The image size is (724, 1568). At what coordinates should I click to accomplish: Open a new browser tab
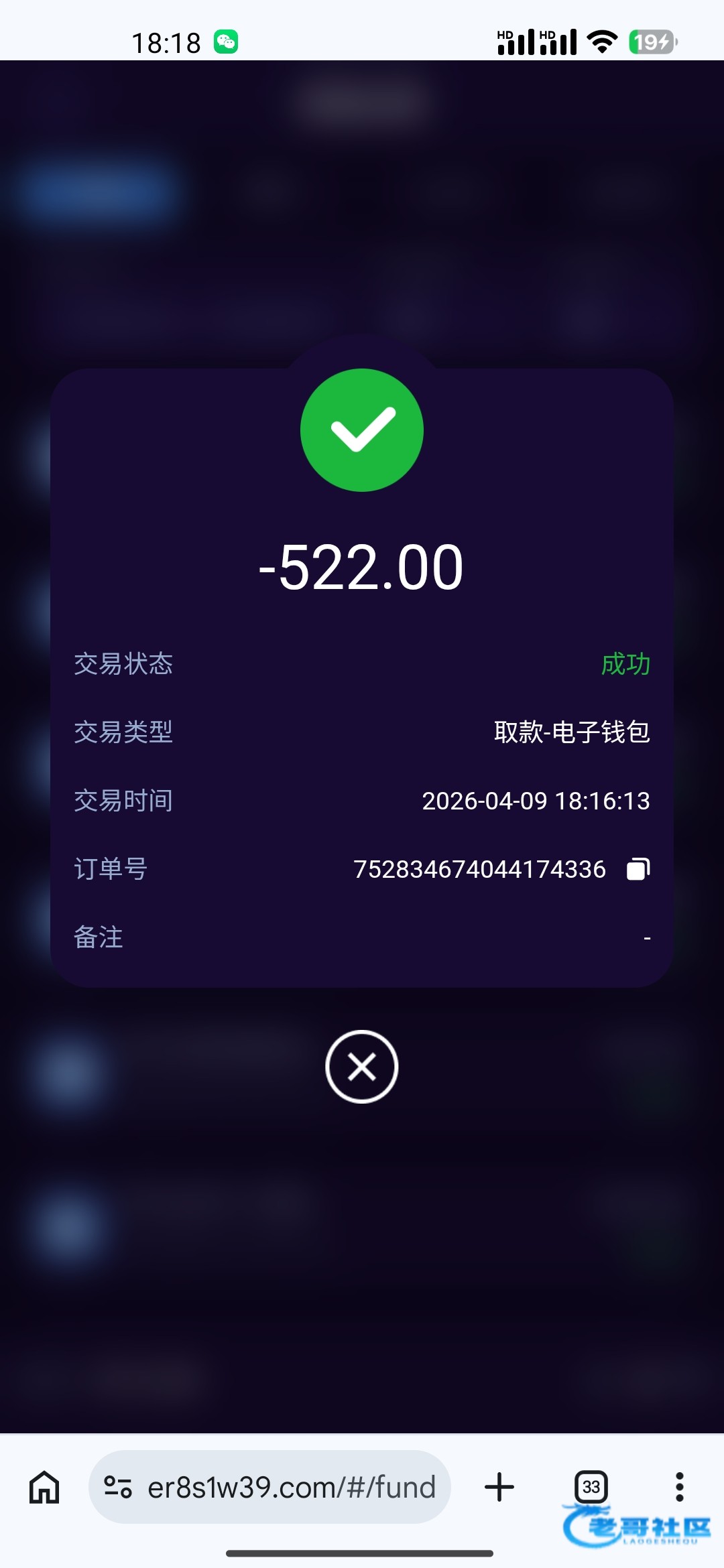pos(499,1487)
